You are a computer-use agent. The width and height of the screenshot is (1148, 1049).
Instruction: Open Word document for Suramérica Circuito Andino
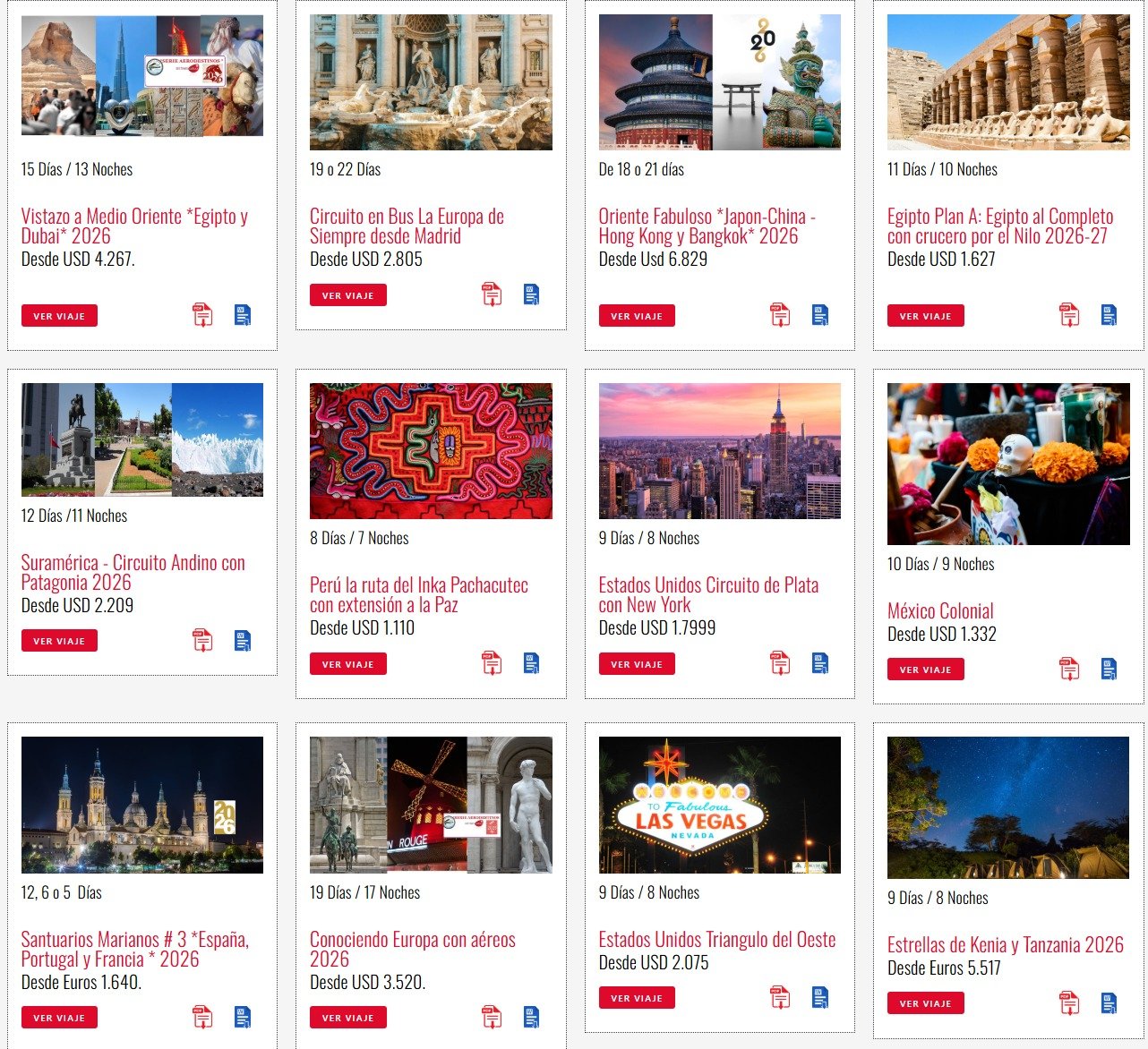pyautogui.click(x=243, y=641)
